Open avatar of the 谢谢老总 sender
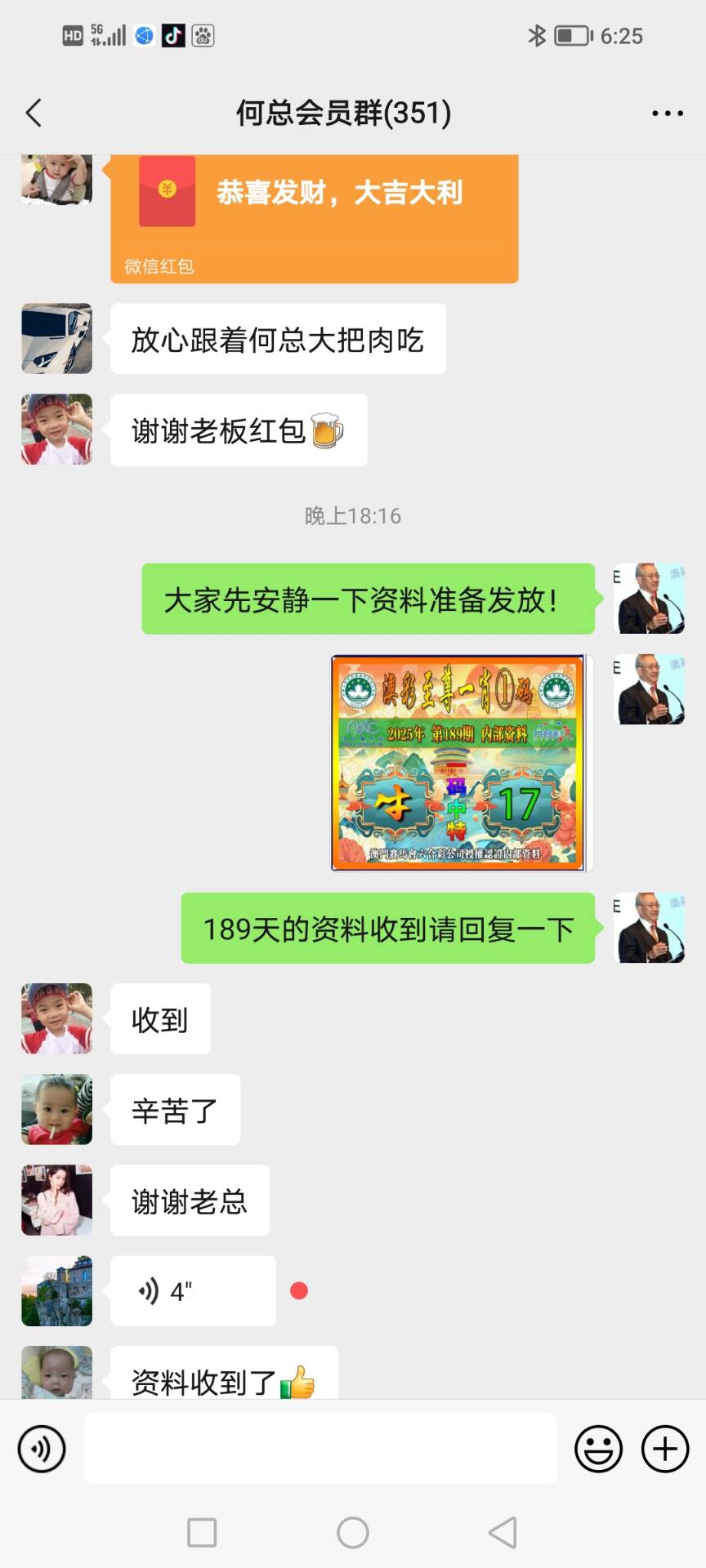The height and width of the screenshot is (1568, 706). [x=56, y=1200]
